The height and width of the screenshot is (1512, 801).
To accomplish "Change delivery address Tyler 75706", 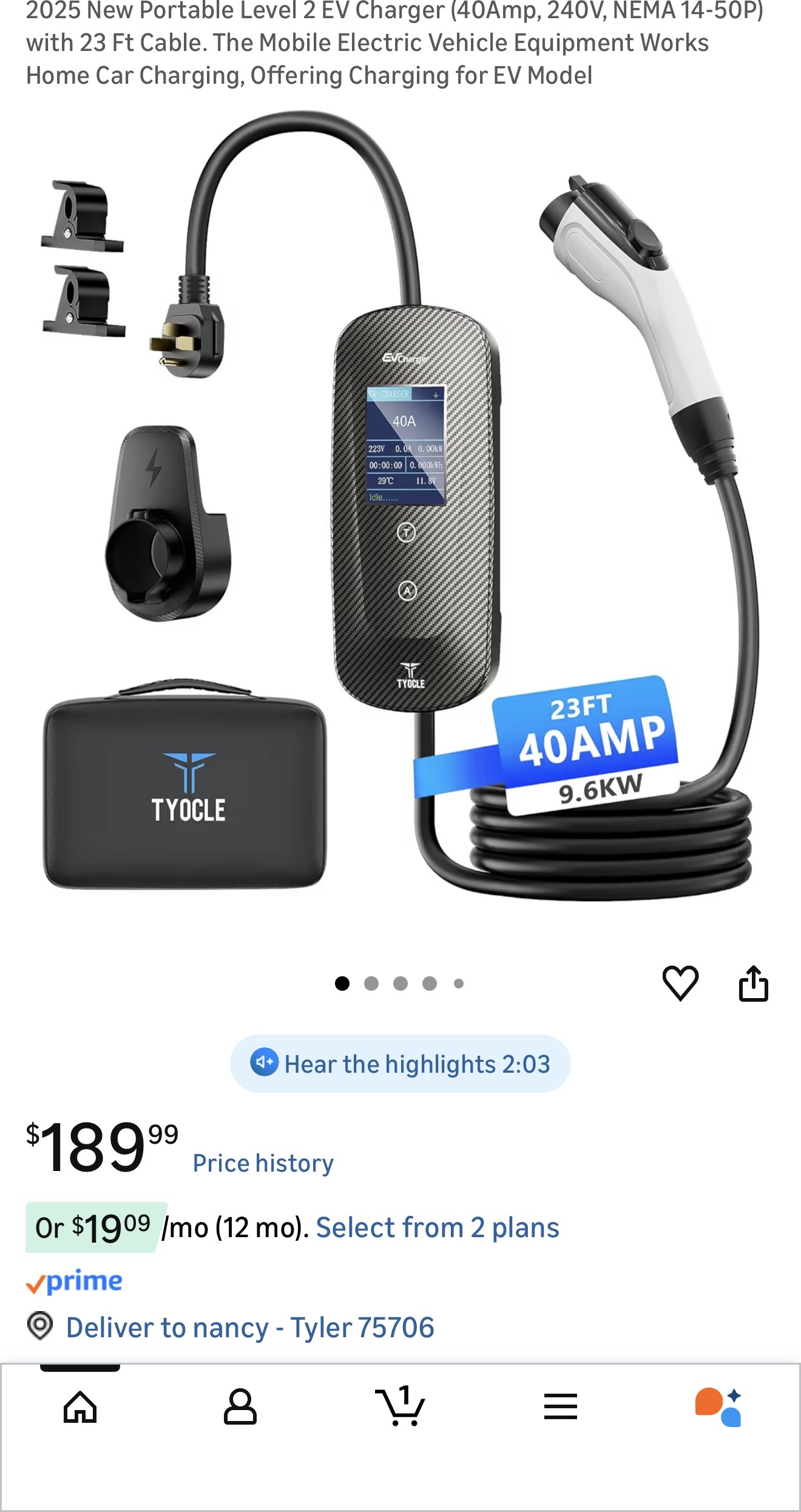I will [x=249, y=1328].
